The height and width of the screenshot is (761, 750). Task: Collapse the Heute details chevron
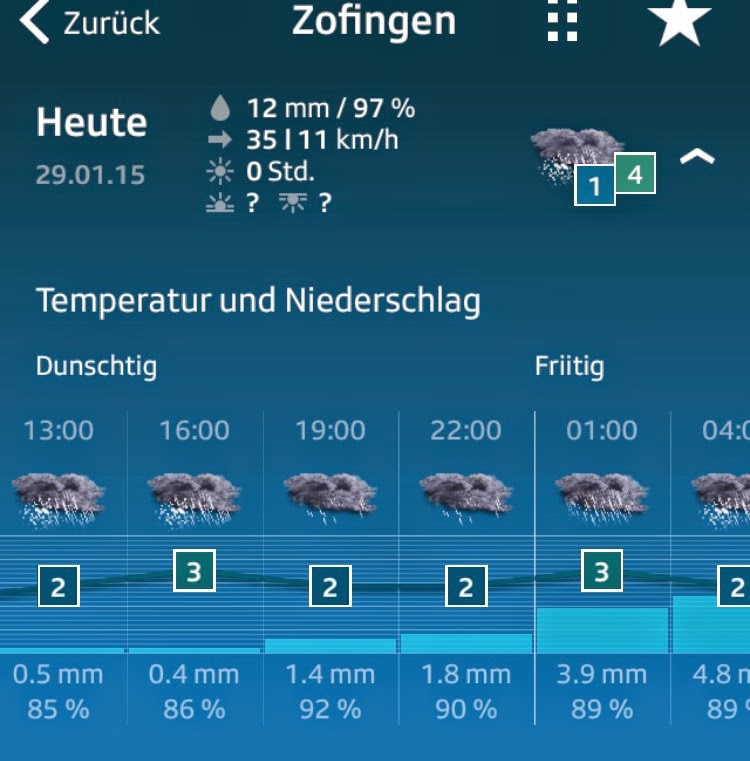tap(697, 157)
